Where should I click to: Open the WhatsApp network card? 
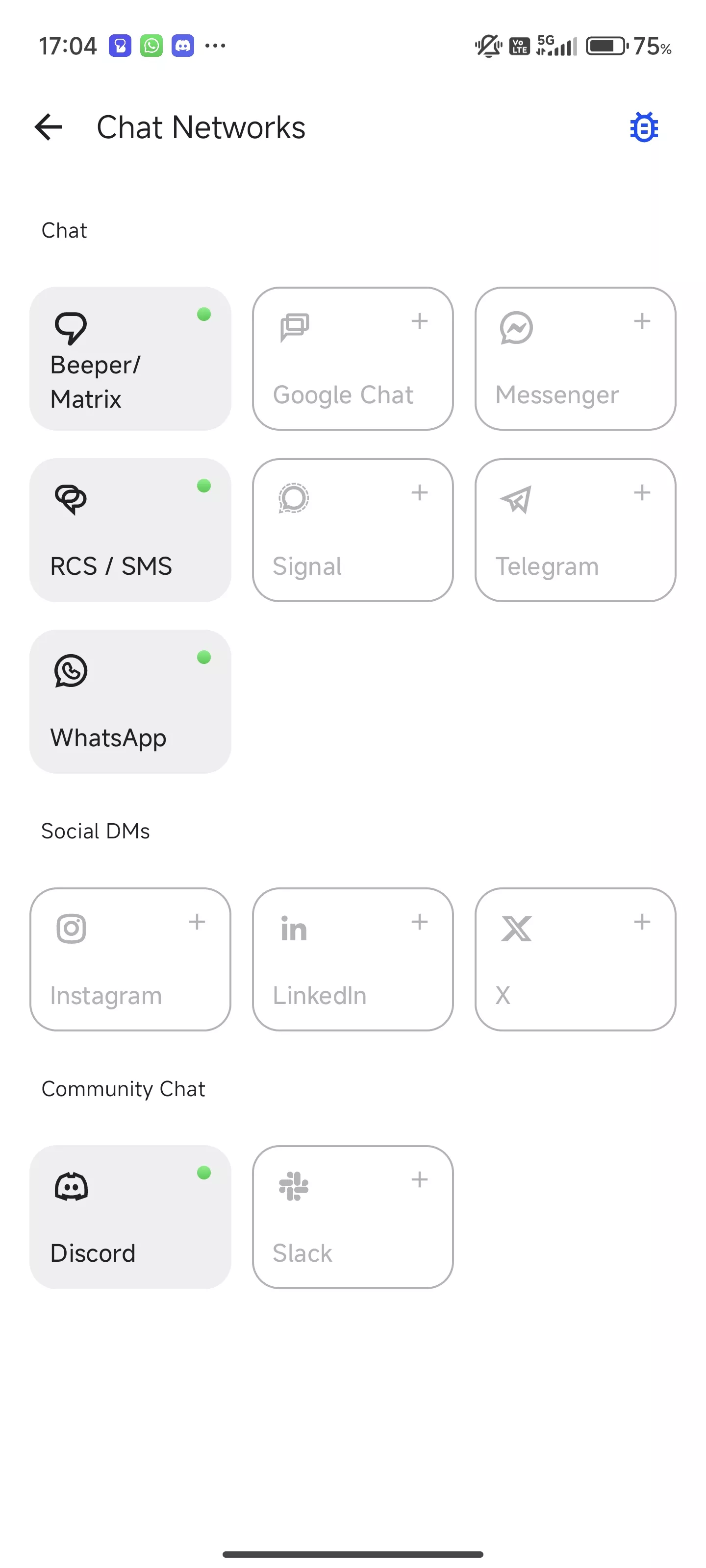pyautogui.click(x=130, y=702)
